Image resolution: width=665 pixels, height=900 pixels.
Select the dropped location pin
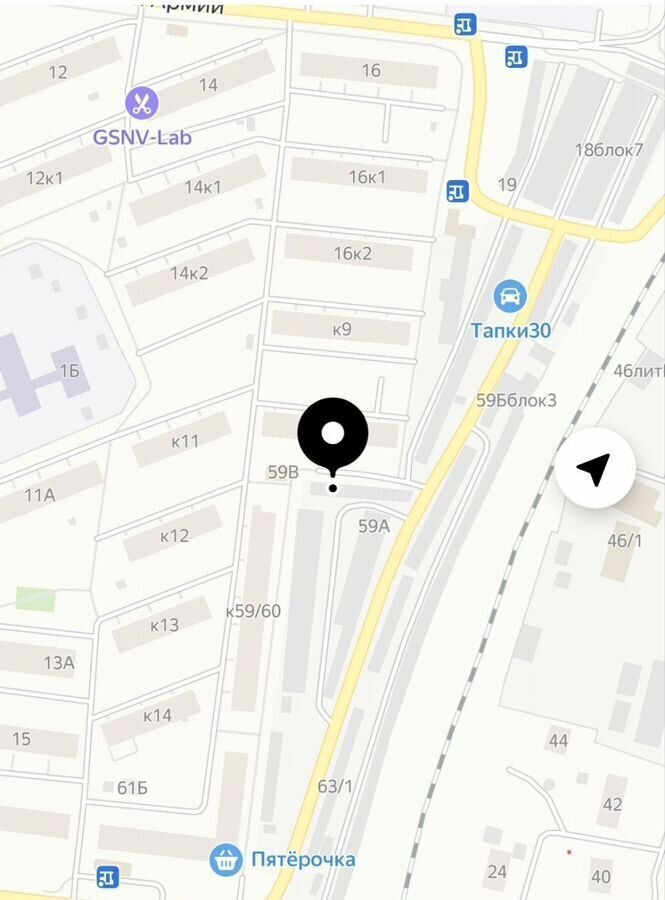coord(333,435)
